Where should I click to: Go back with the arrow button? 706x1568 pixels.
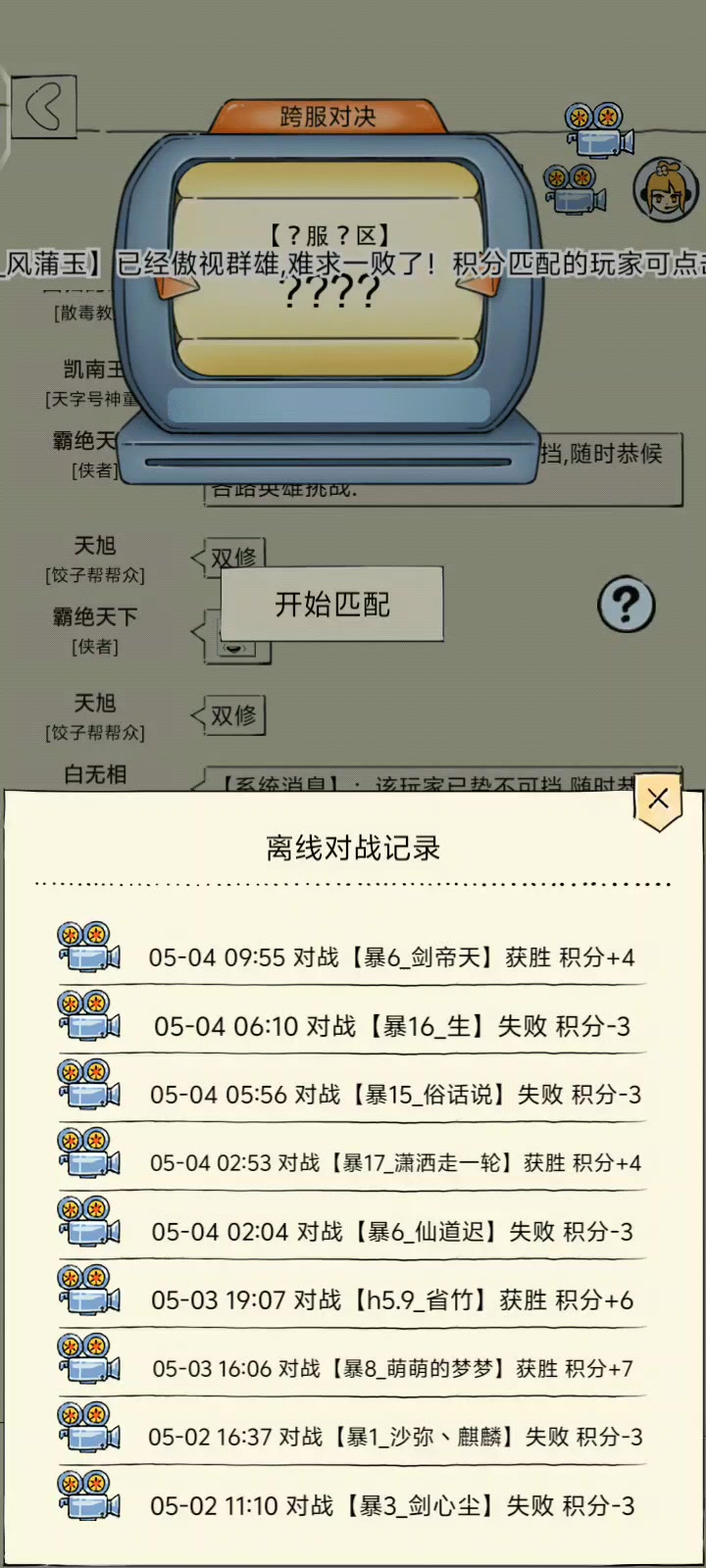click(43, 105)
